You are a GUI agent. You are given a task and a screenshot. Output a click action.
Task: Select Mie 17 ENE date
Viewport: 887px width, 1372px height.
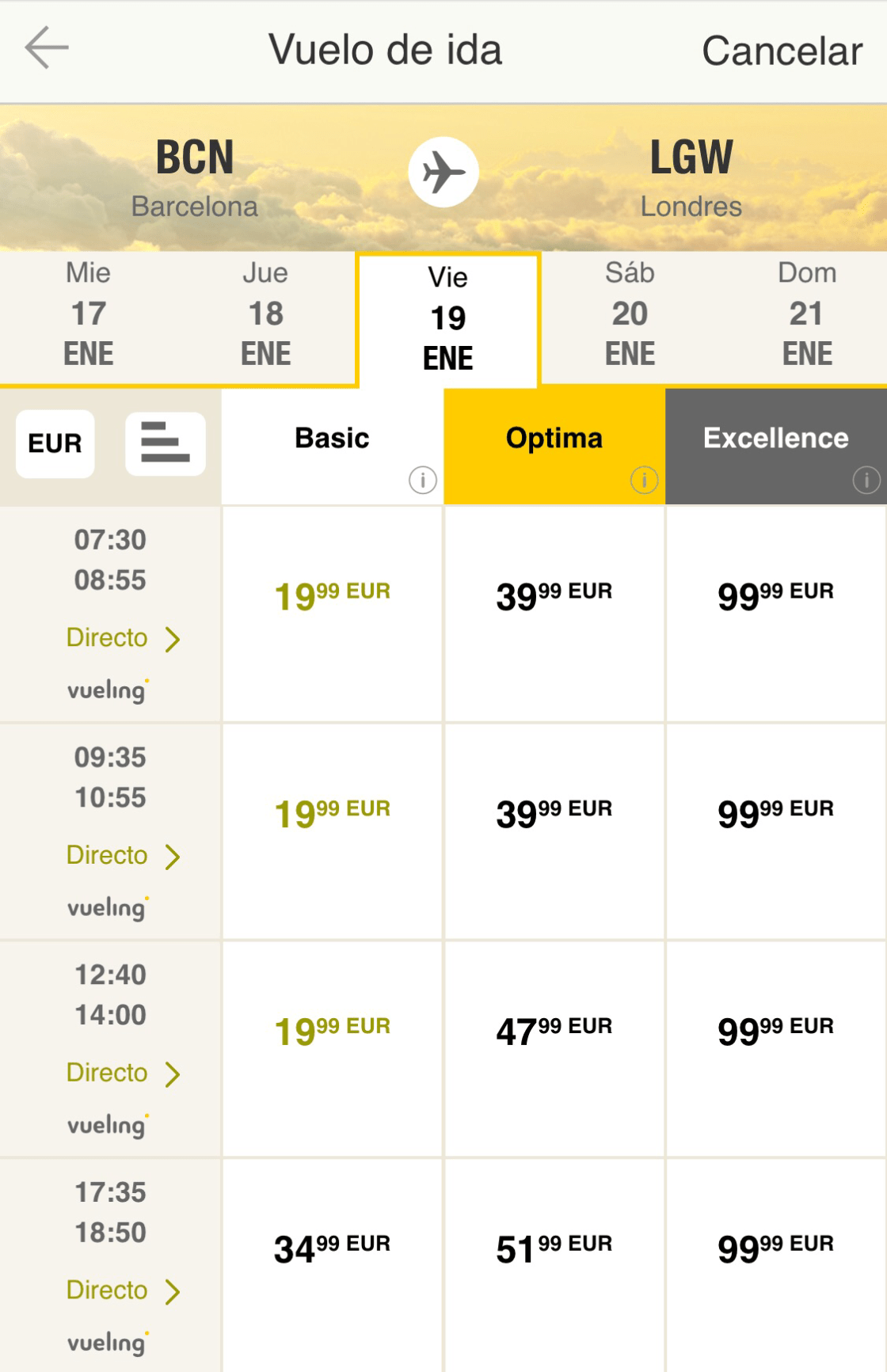click(89, 314)
